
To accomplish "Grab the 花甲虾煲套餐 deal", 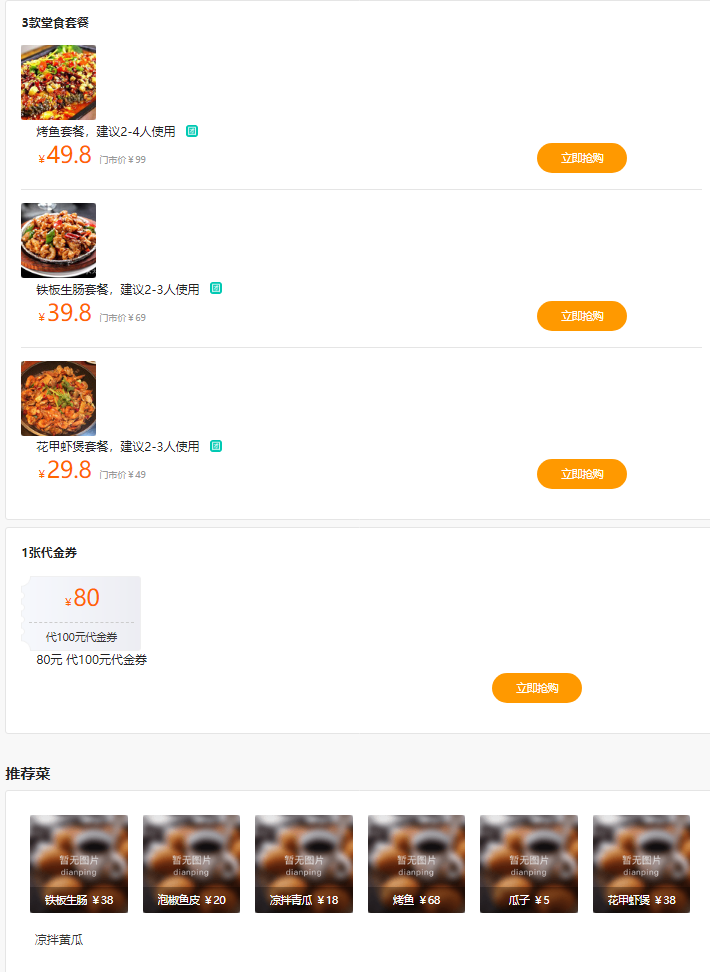I will (x=581, y=474).
